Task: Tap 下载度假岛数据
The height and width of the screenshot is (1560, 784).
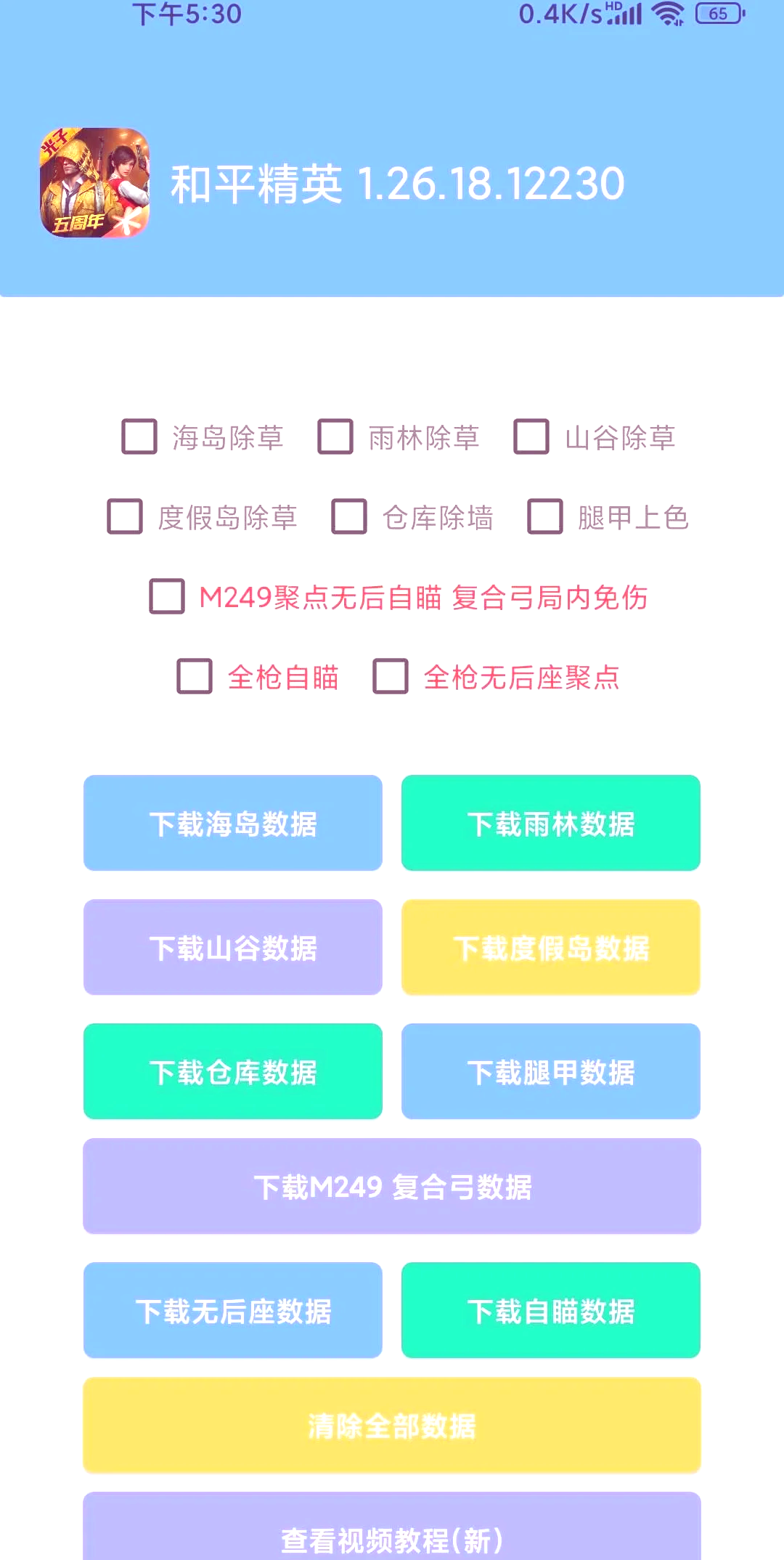Action: [x=551, y=946]
